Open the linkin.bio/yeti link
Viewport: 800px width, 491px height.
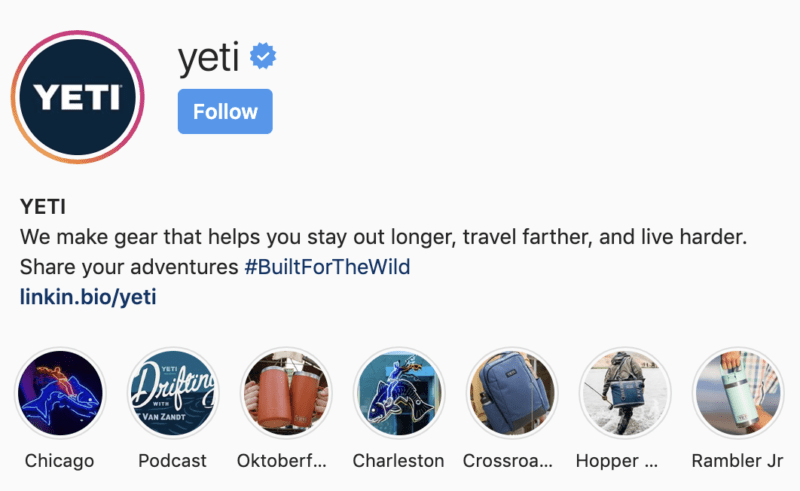pyautogui.click(x=88, y=296)
